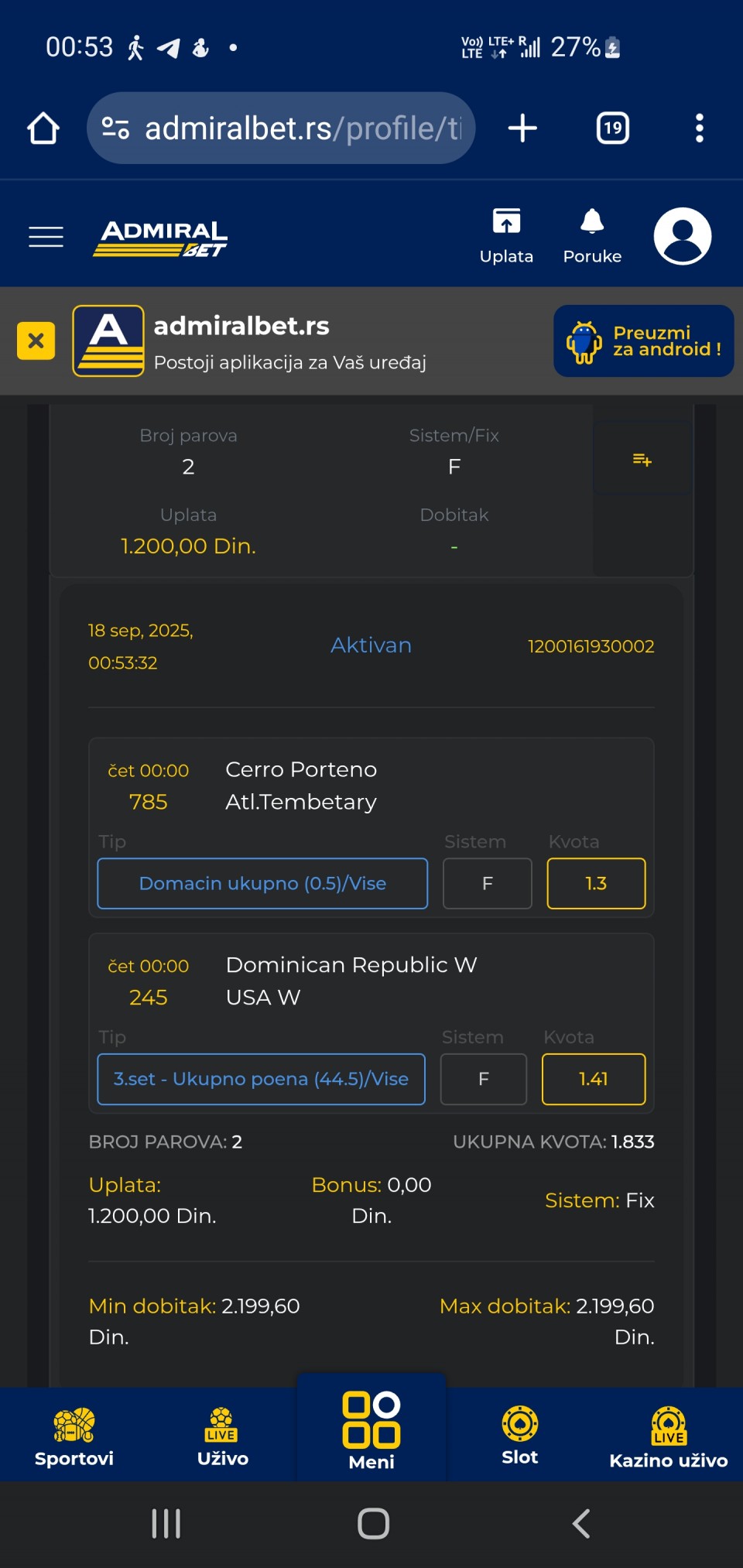Go to the browser home page
The height and width of the screenshot is (1568, 743).
point(43,128)
